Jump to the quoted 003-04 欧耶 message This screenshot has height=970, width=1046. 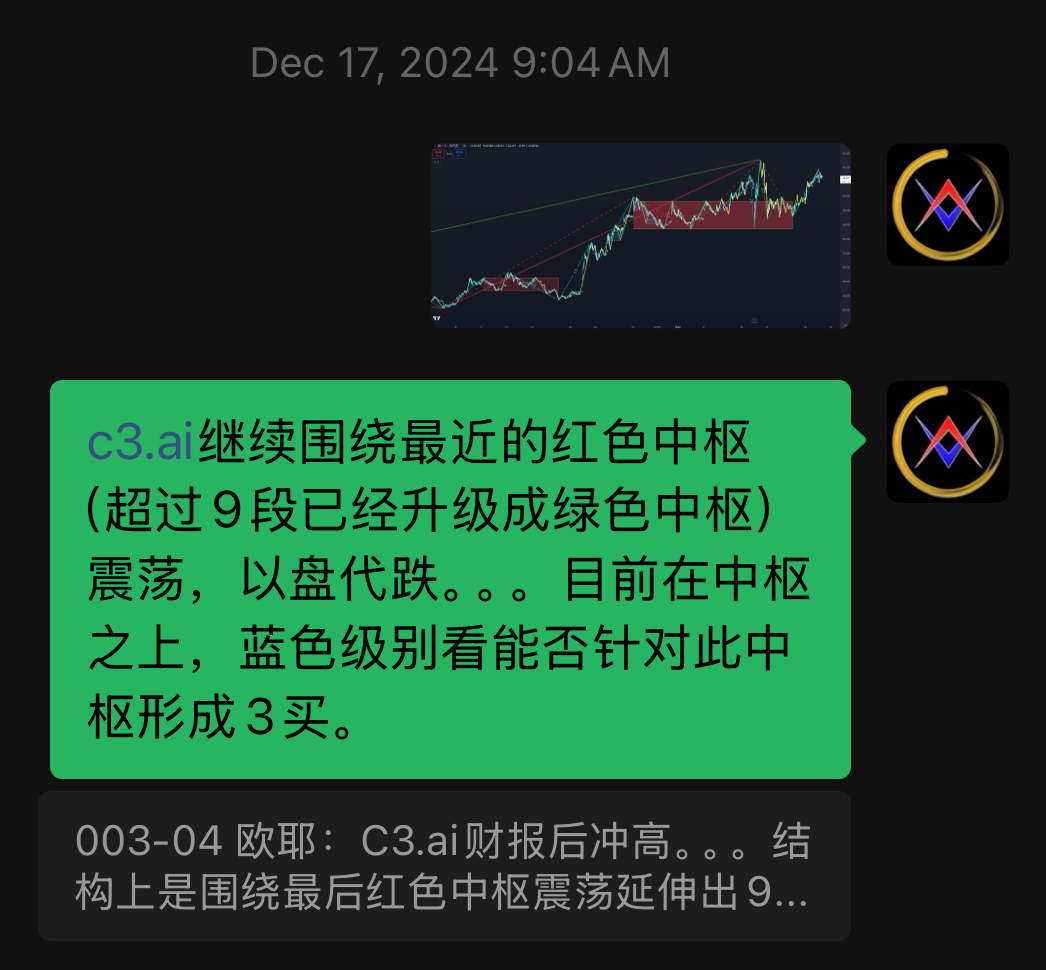click(444, 866)
